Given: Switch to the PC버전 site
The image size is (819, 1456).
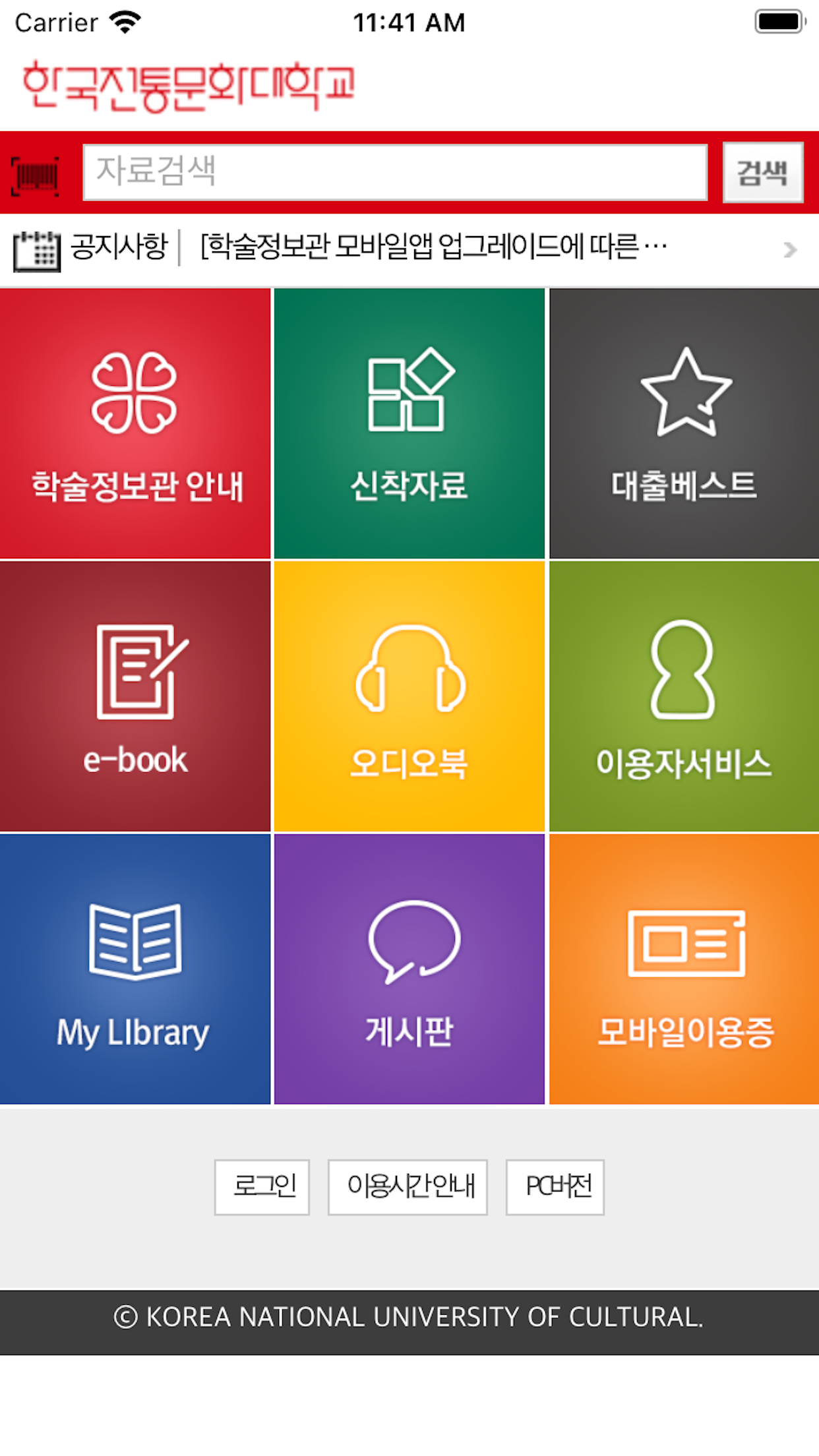Looking at the screenshot, I should [x=555, y=1187].
